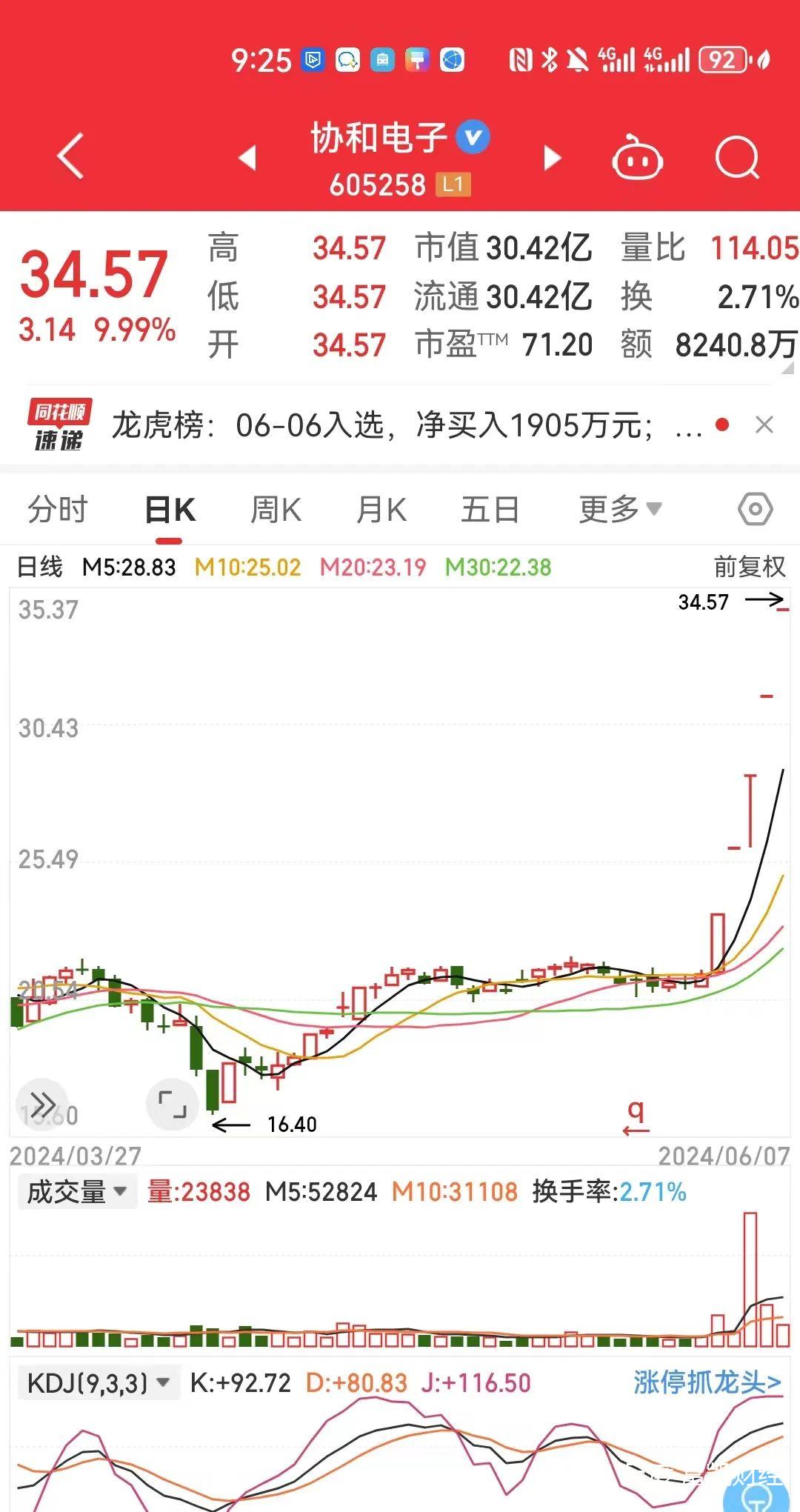This screenshot has width=800, height=1512.
Task: Expand the 更多 chart period dropdown
Action: click(x=620, y=510)
